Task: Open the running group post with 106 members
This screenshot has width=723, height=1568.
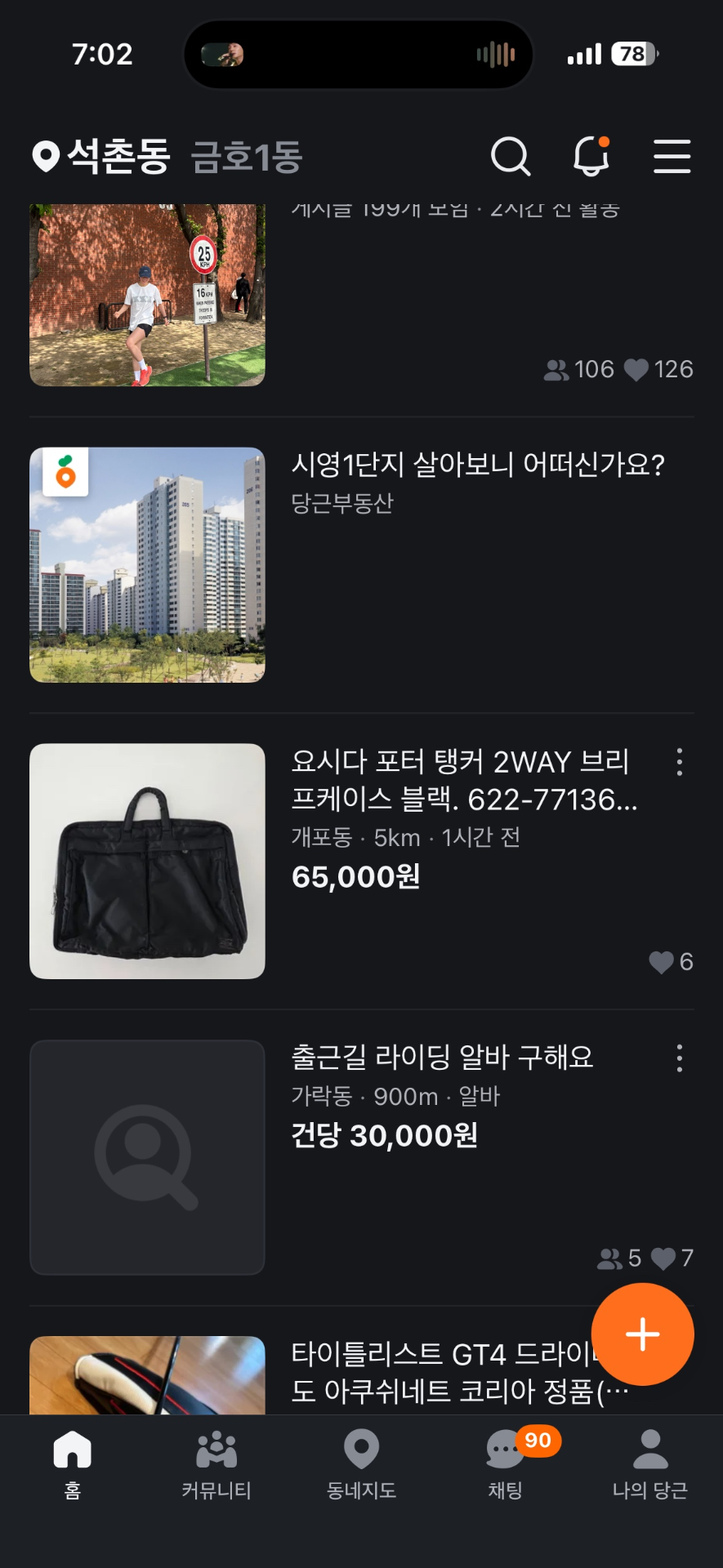Action: pos(362,296)
